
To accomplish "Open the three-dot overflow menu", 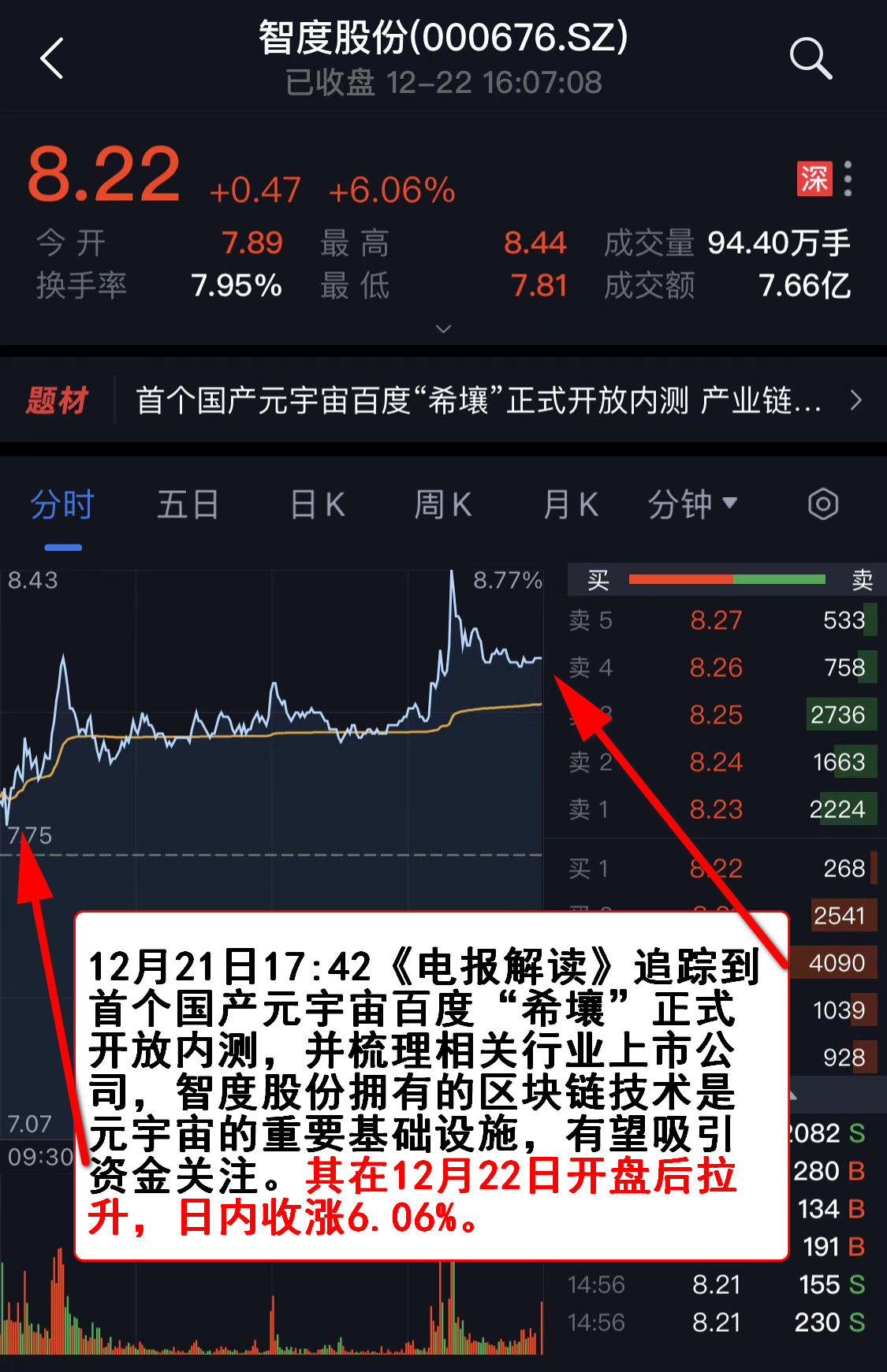I will pyautogui.click(x=848, y=179).
